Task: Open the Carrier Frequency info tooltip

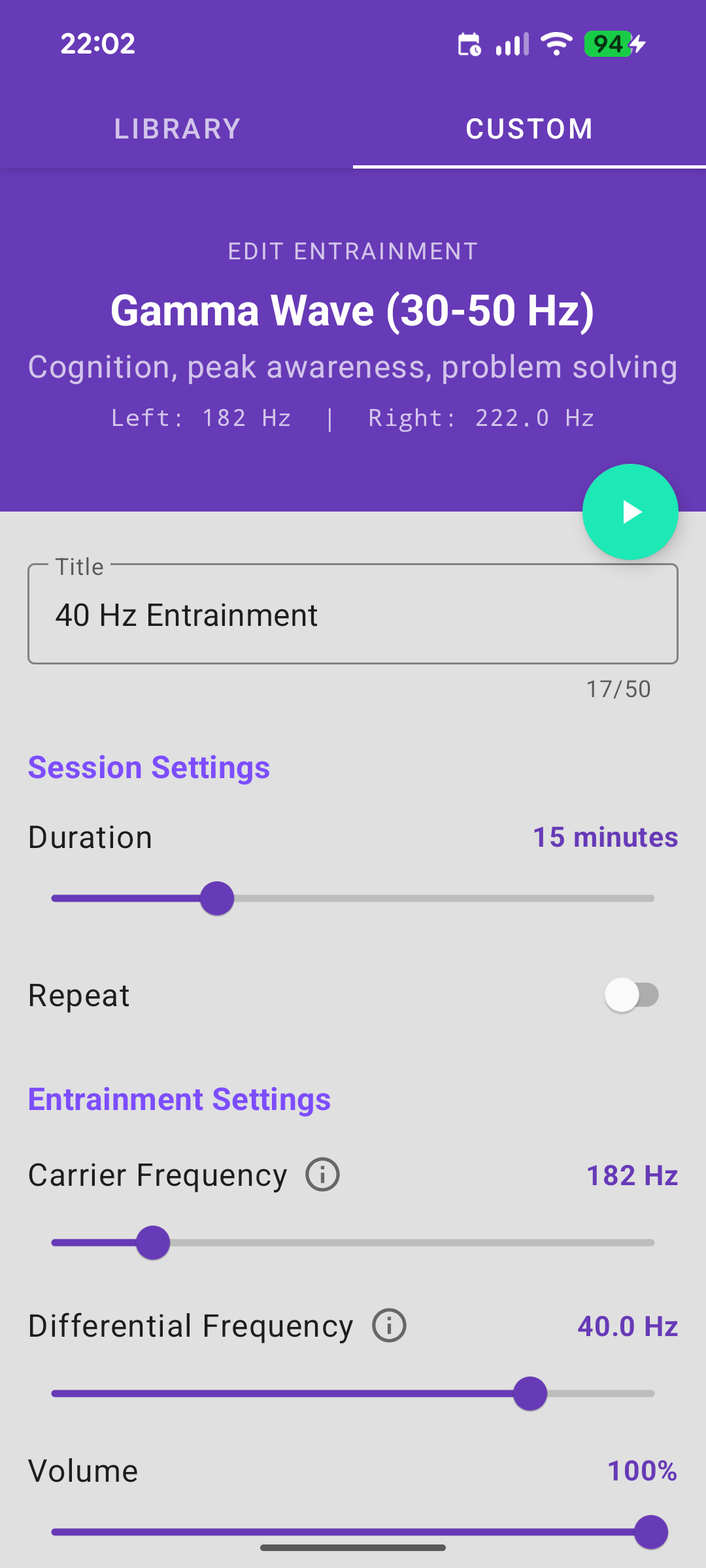Action: point(322,1174)
